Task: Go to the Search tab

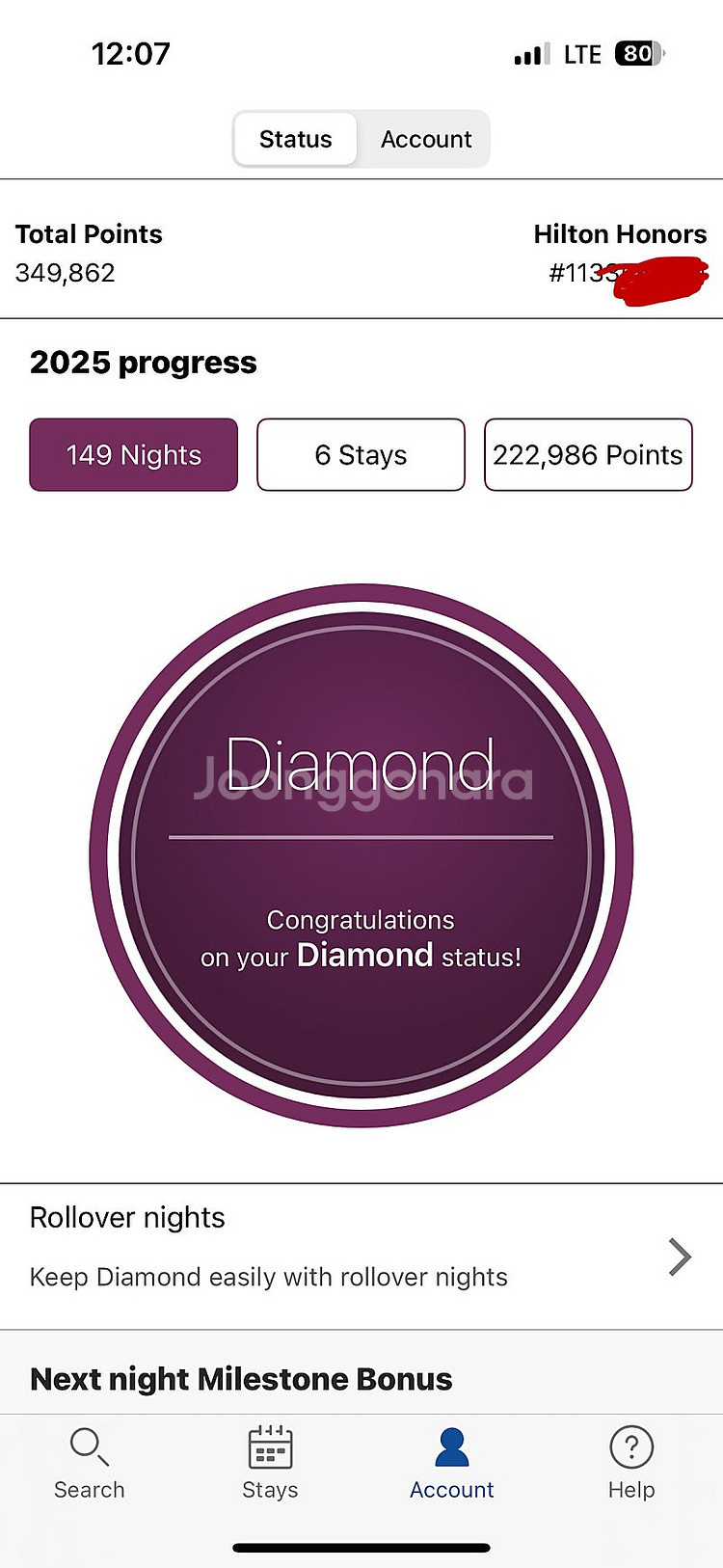Action: [90, 1464]
